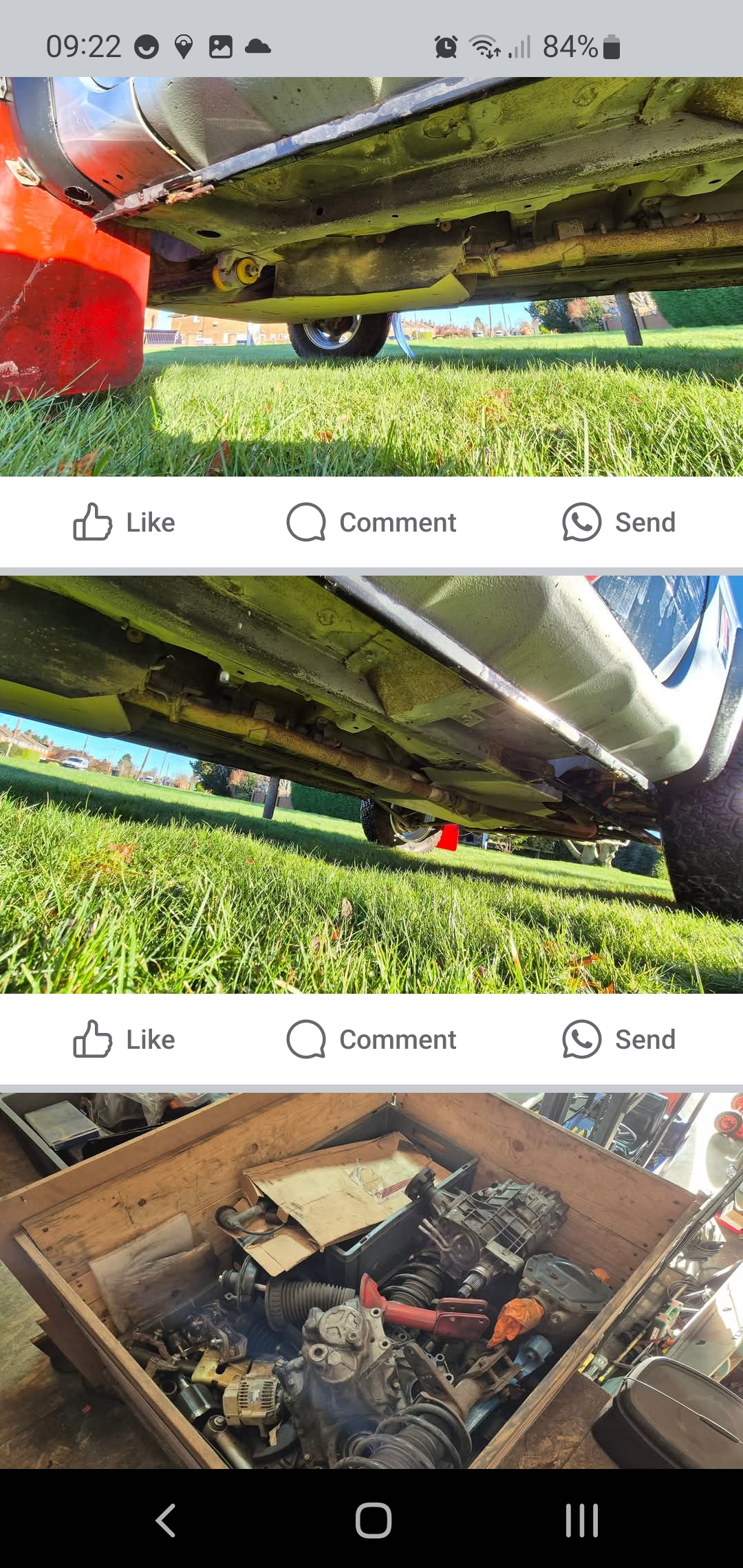
Task: Open the photo of the wooden parts crate
Action: pos(371,1281)
